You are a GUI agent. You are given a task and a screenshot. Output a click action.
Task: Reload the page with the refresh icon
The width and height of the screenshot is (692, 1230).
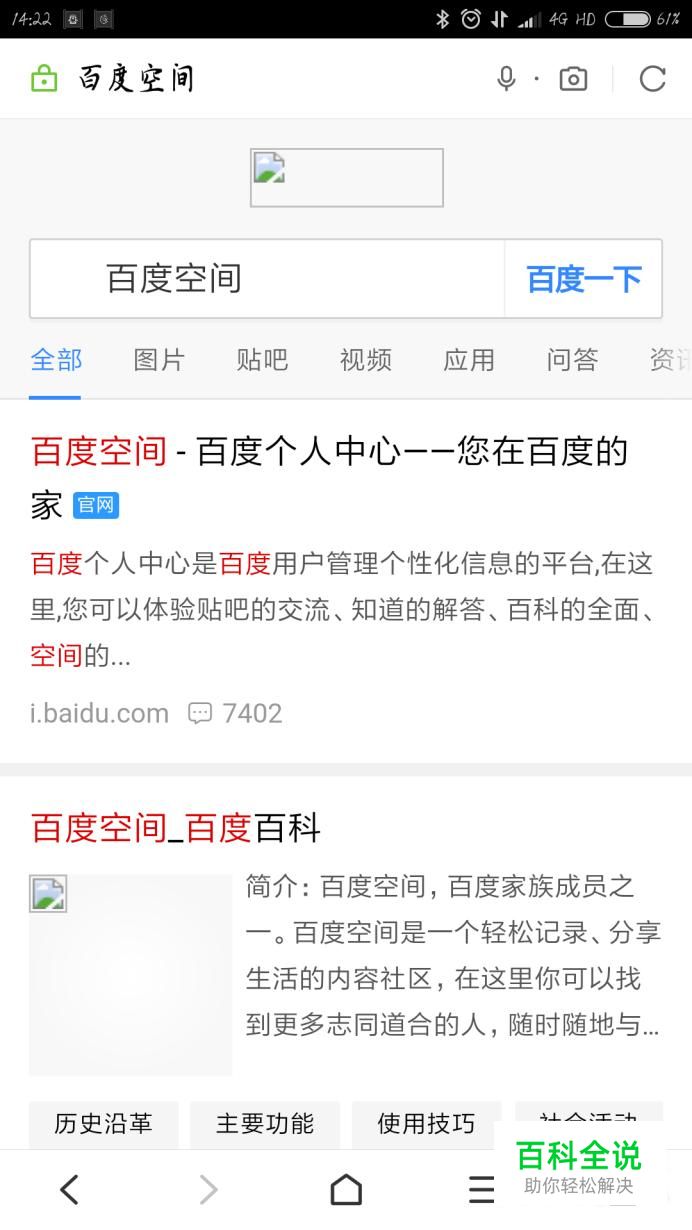[652, 79]
